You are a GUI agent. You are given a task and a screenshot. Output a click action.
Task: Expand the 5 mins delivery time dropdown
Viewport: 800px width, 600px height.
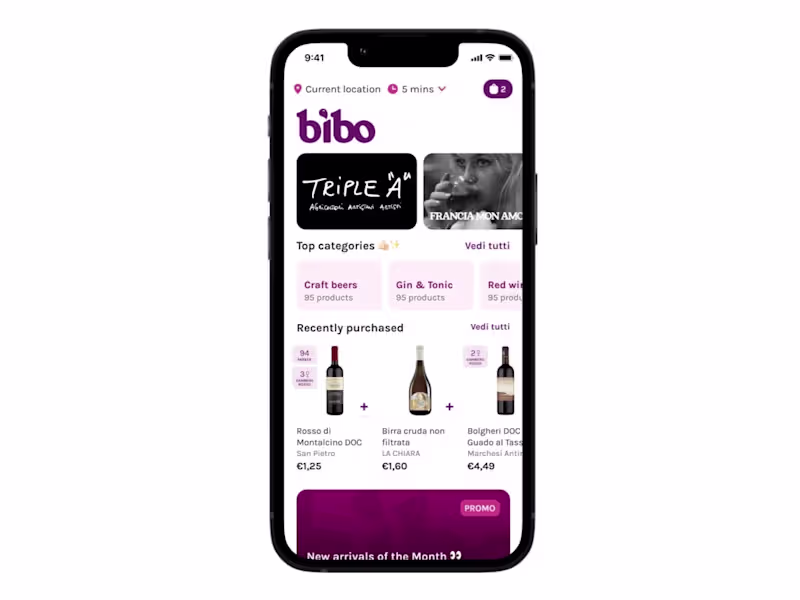[417, 89]
